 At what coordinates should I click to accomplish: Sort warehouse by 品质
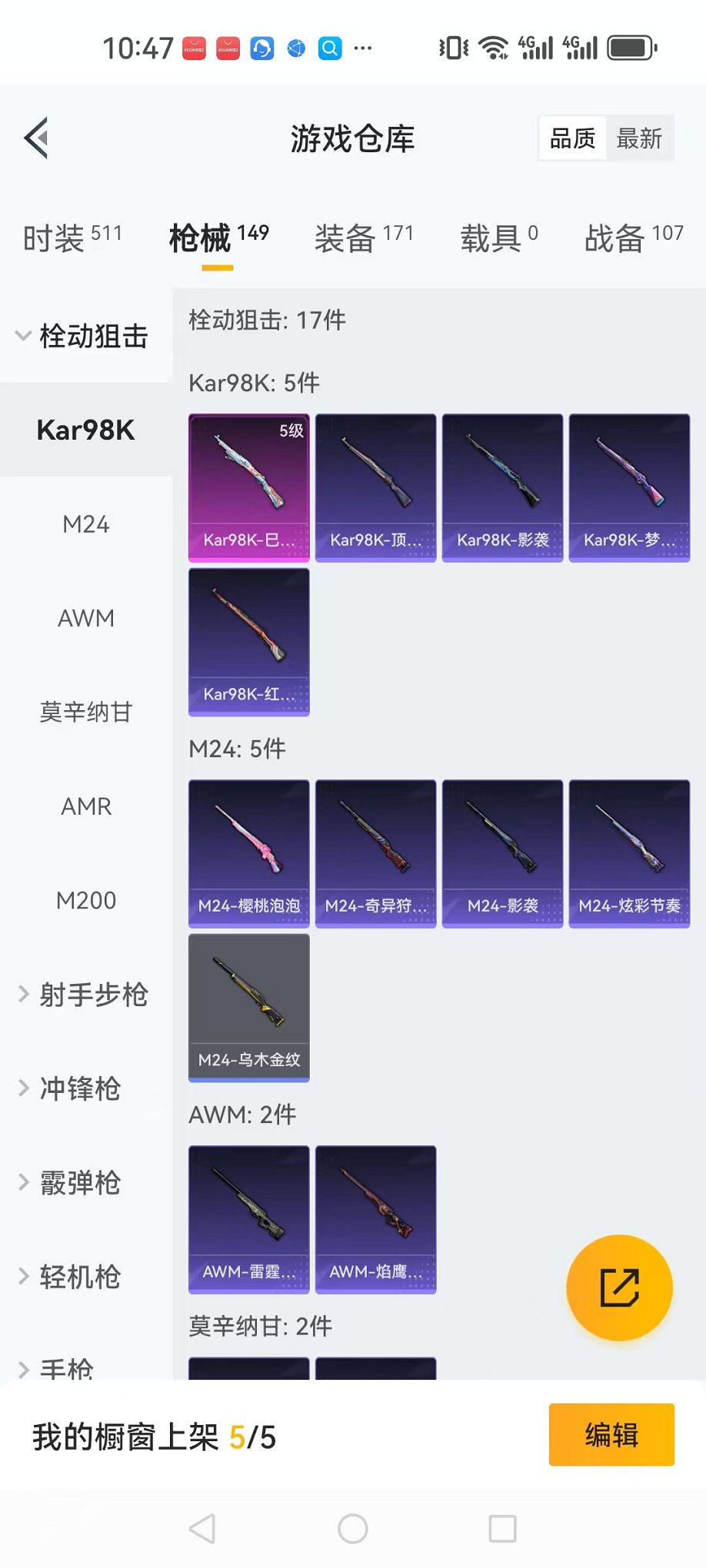[573, 139]
